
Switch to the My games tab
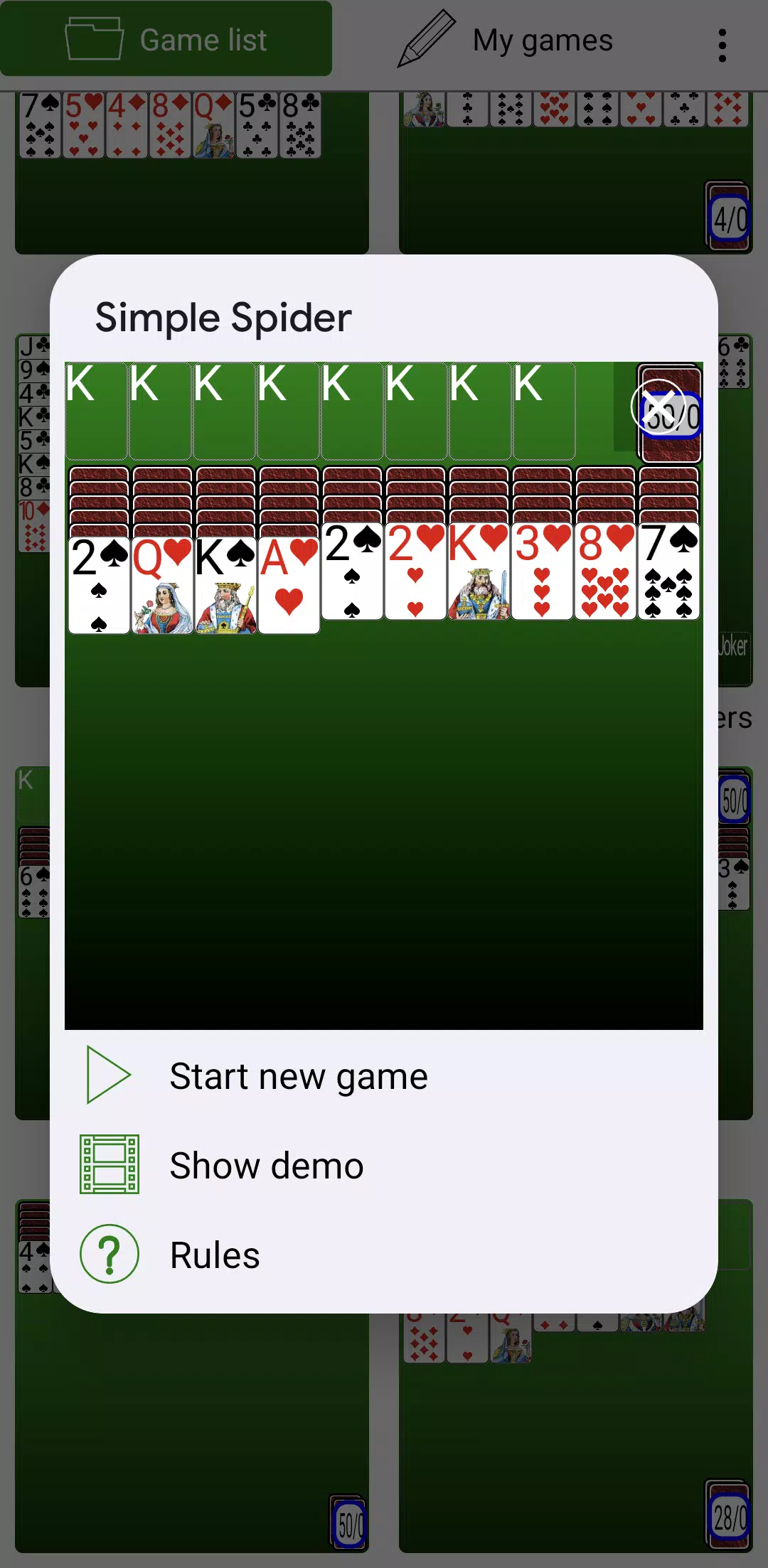pyautogui.click(x=506, y=40)
